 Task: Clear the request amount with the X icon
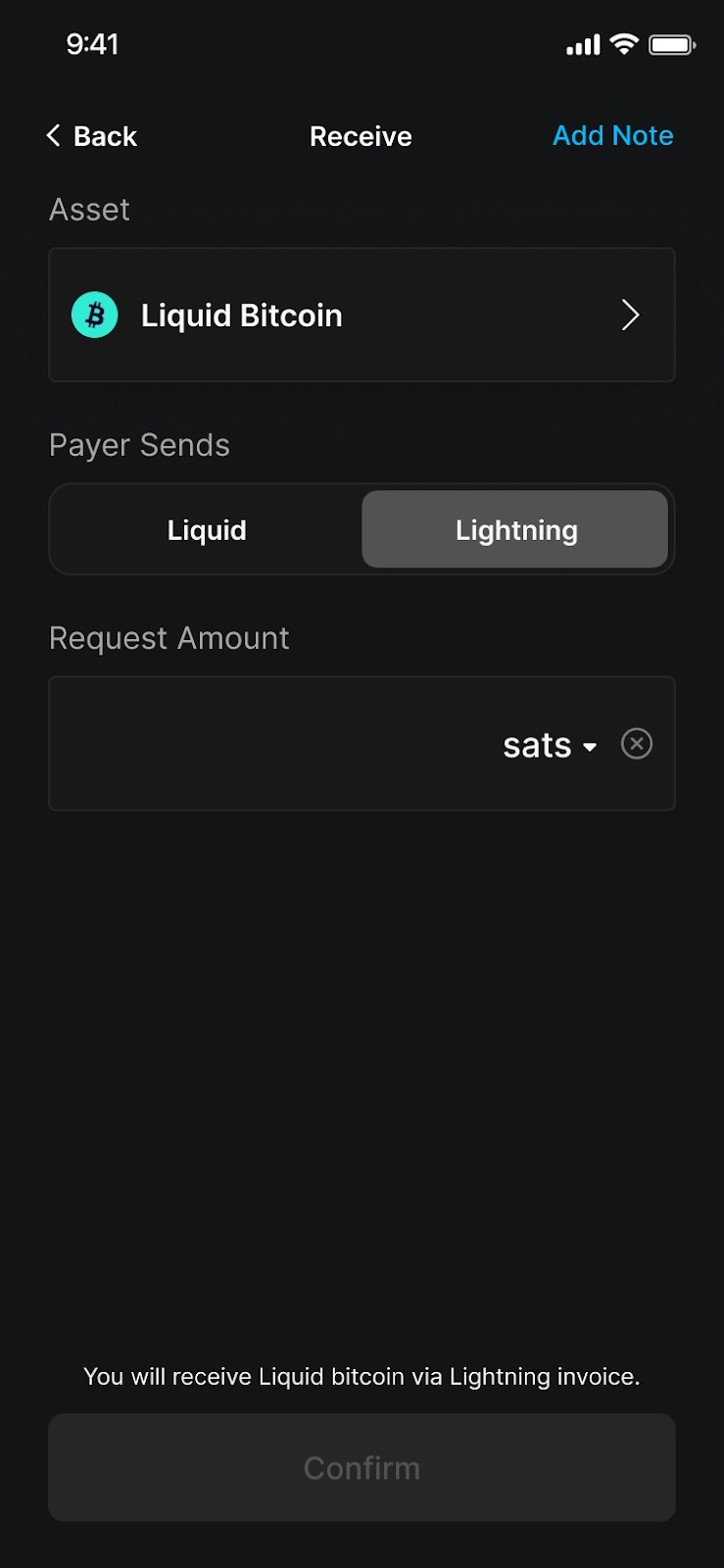[637, 744]
